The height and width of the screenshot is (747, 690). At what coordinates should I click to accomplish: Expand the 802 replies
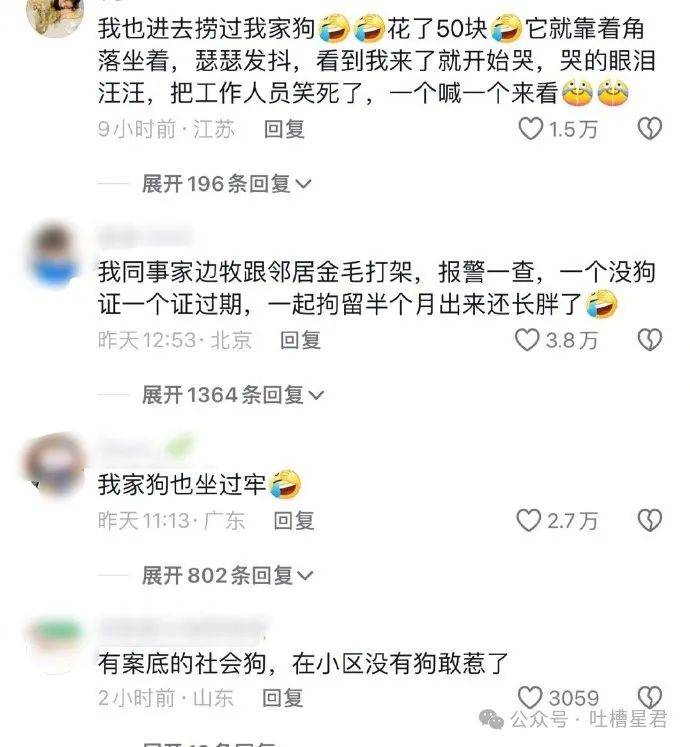227,575
